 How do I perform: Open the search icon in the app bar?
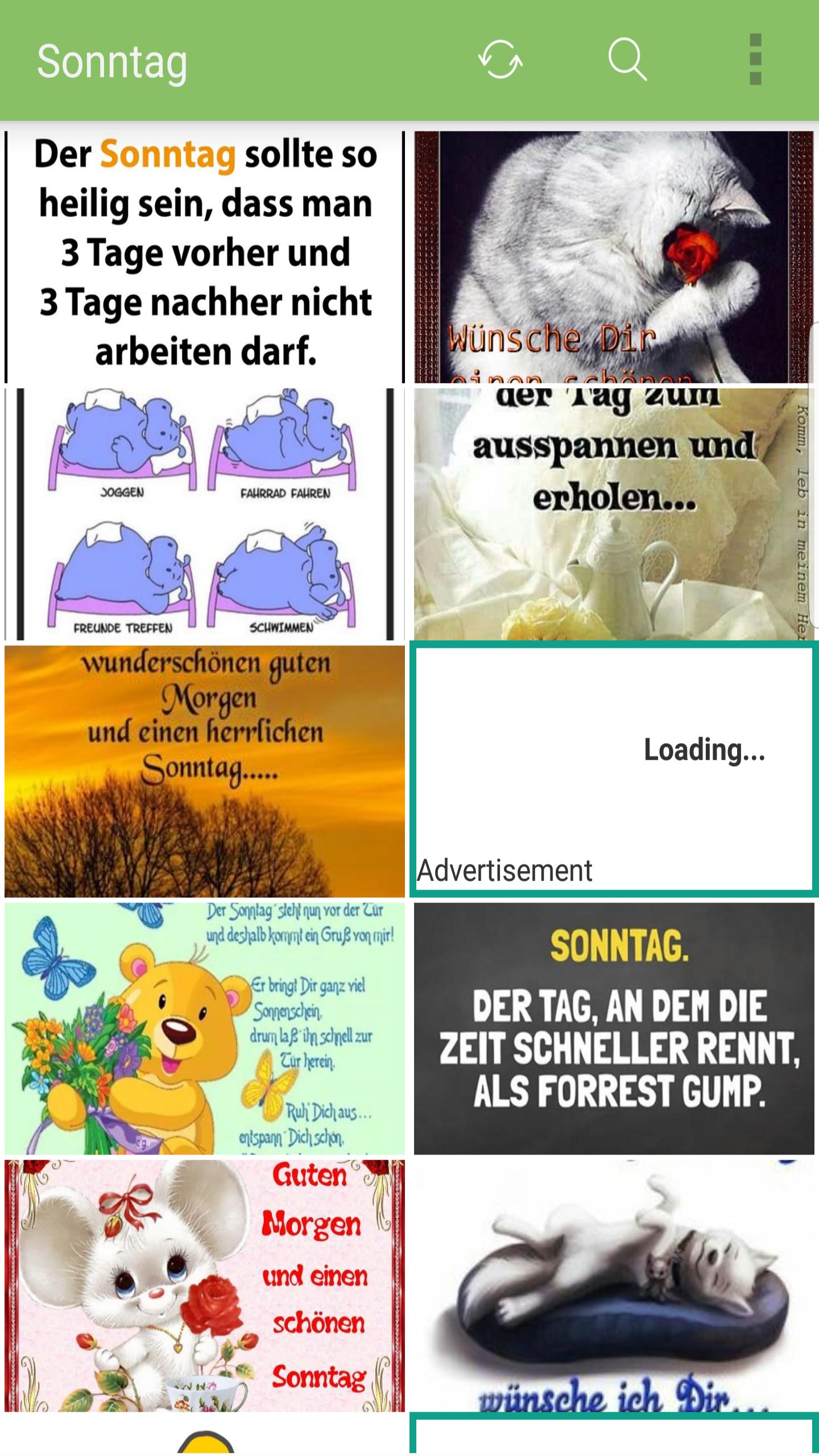click(627, 60)
